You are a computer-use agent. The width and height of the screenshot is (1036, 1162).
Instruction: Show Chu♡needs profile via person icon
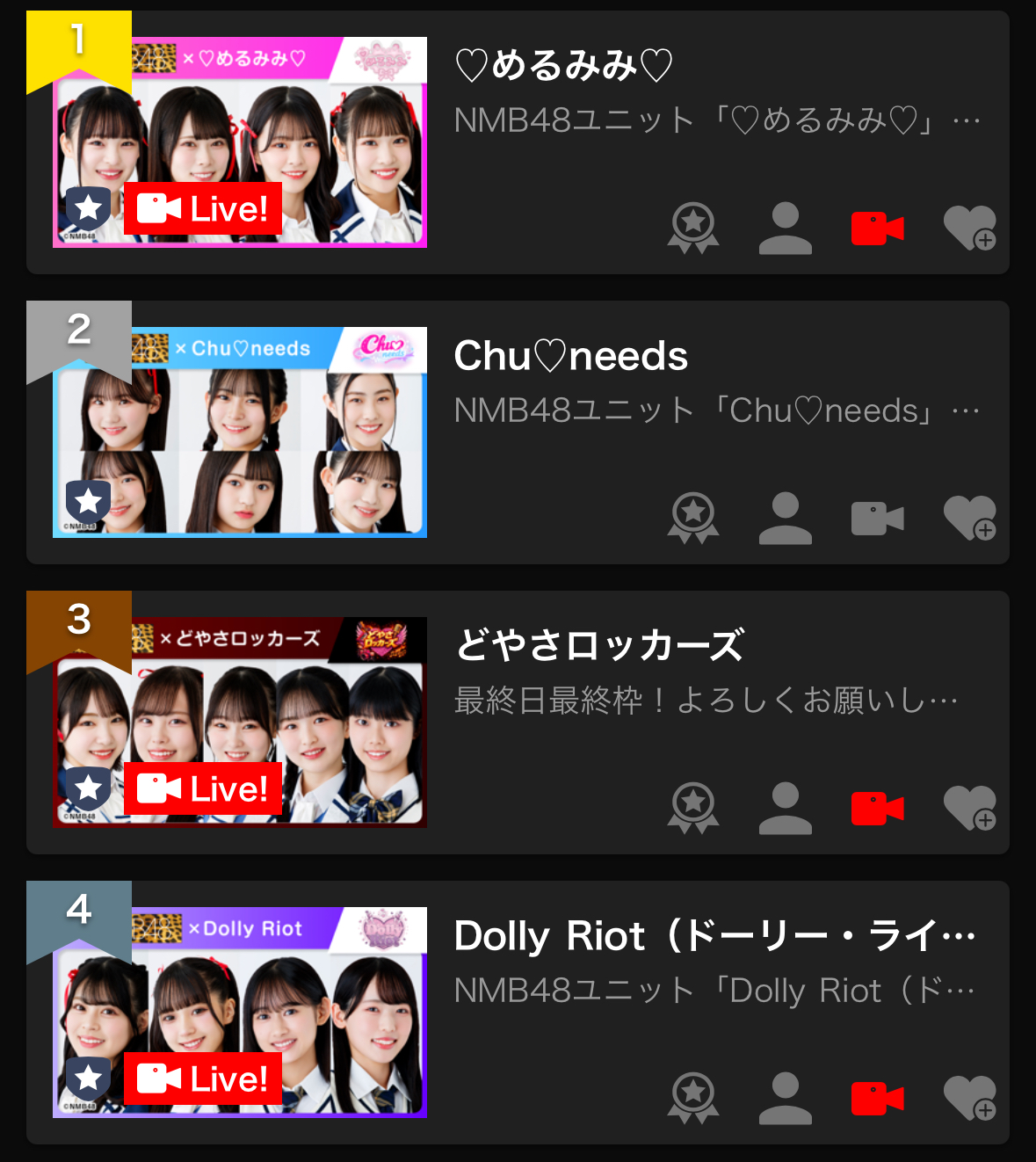point(785,518)
